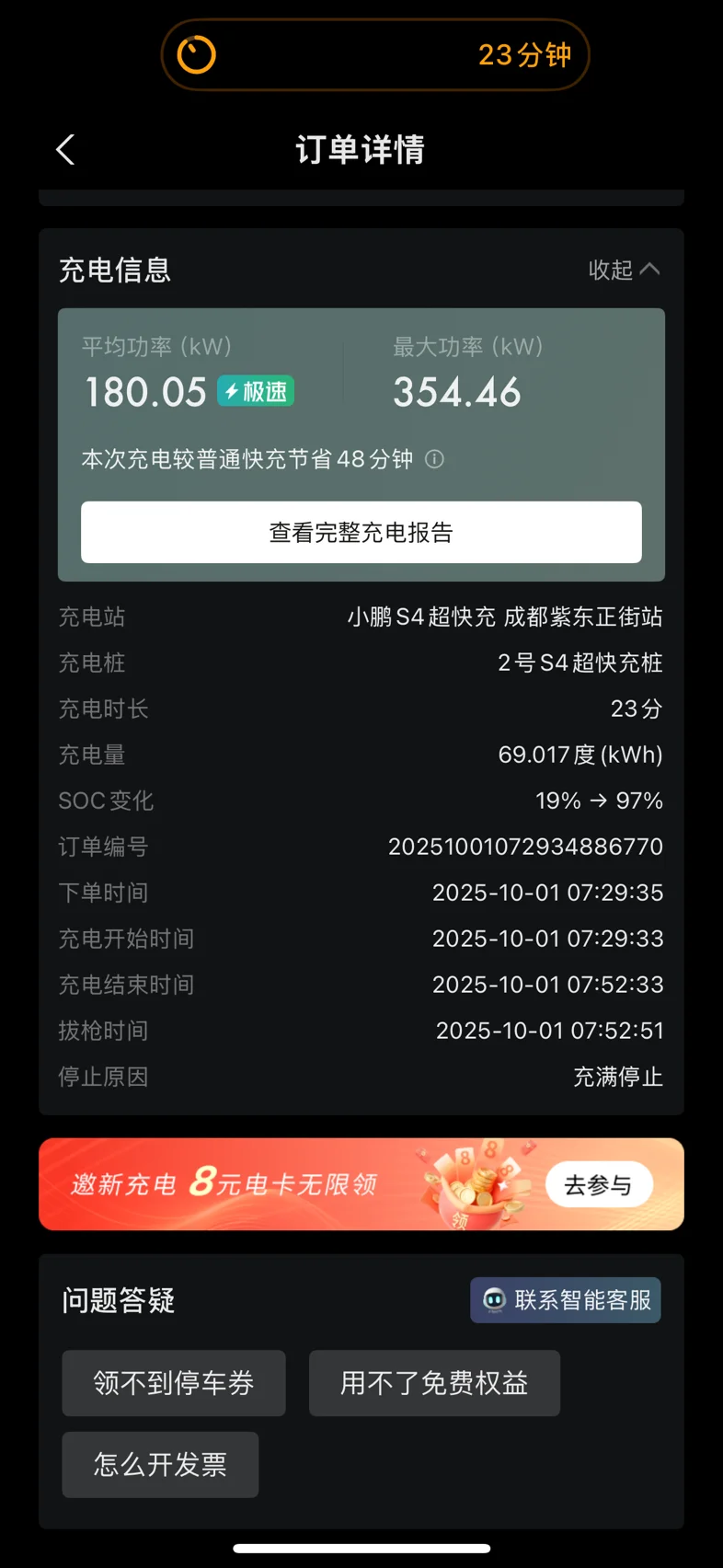Open the 23分钟 timer pill at top
723x1568 pixels.
(x=375, y=55)
